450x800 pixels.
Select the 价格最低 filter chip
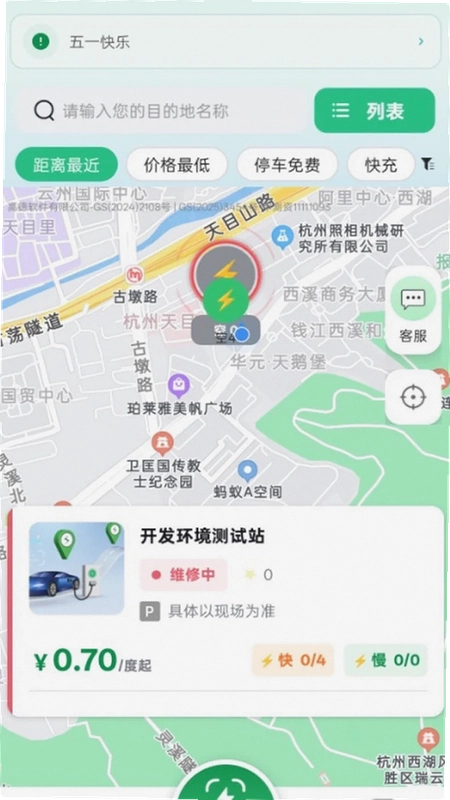pos(177,165)
